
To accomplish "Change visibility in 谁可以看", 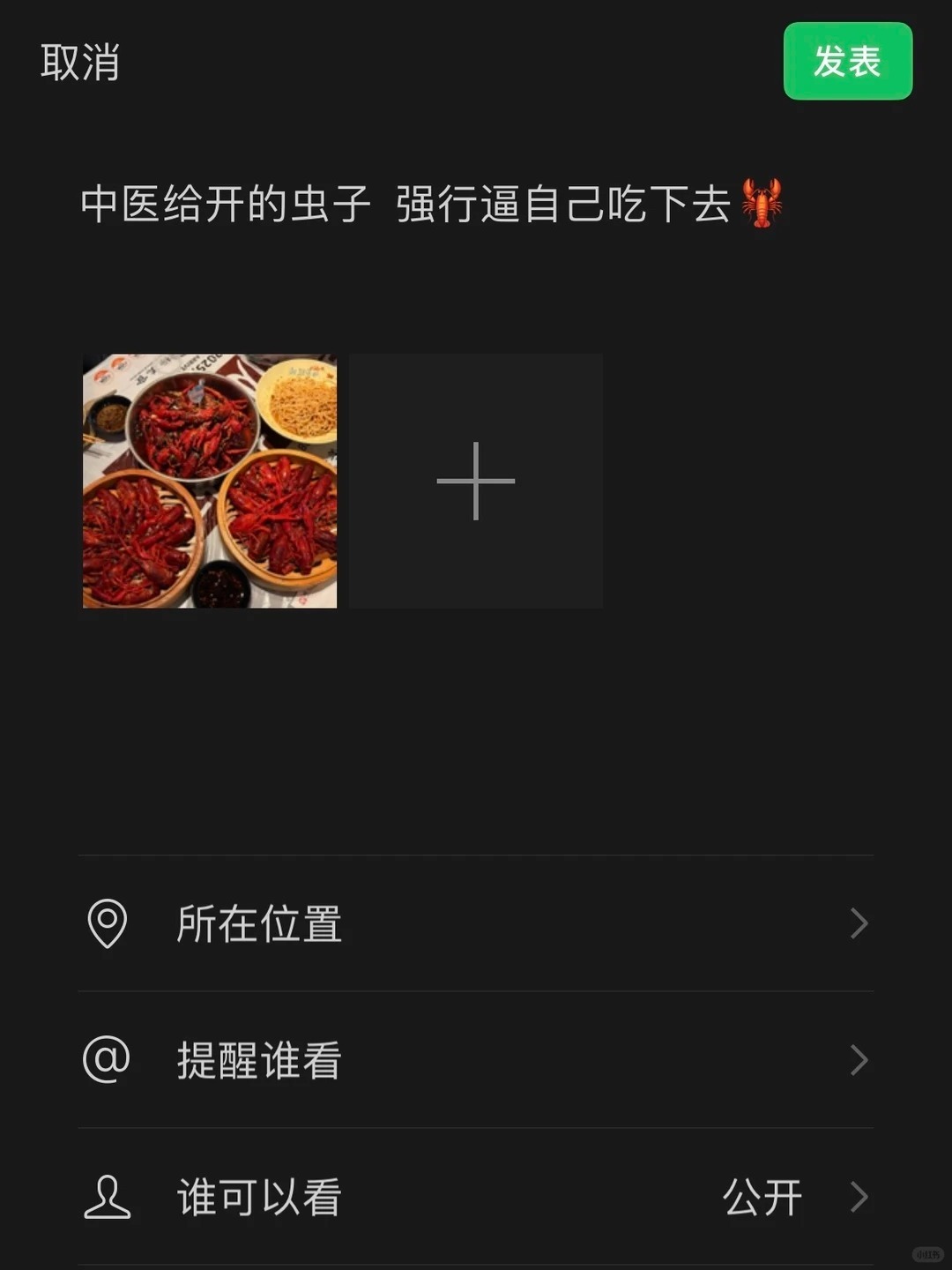I will [x=476, y=1197].
